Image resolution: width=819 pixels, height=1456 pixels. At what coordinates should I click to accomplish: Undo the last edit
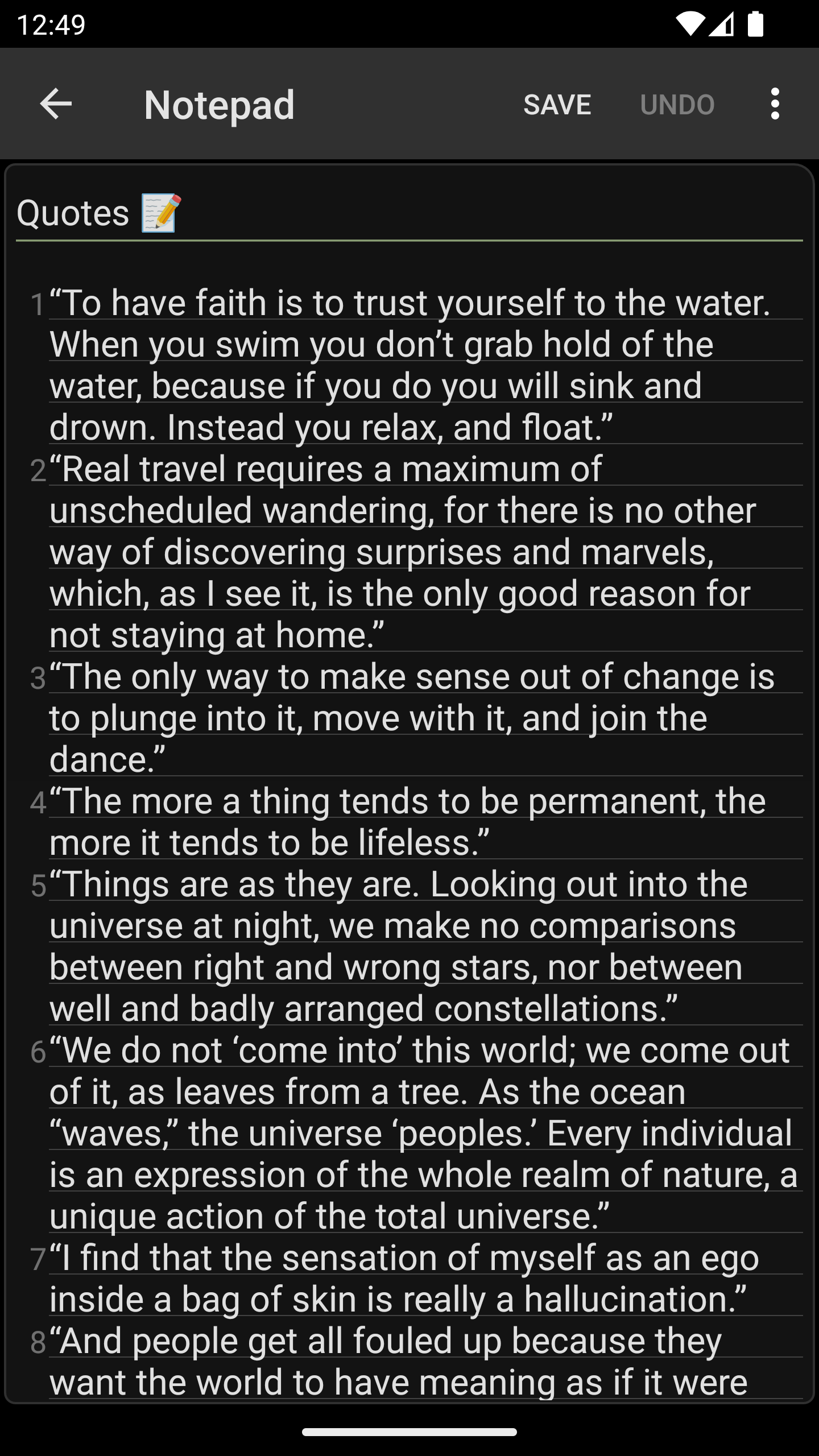[677, 105]
